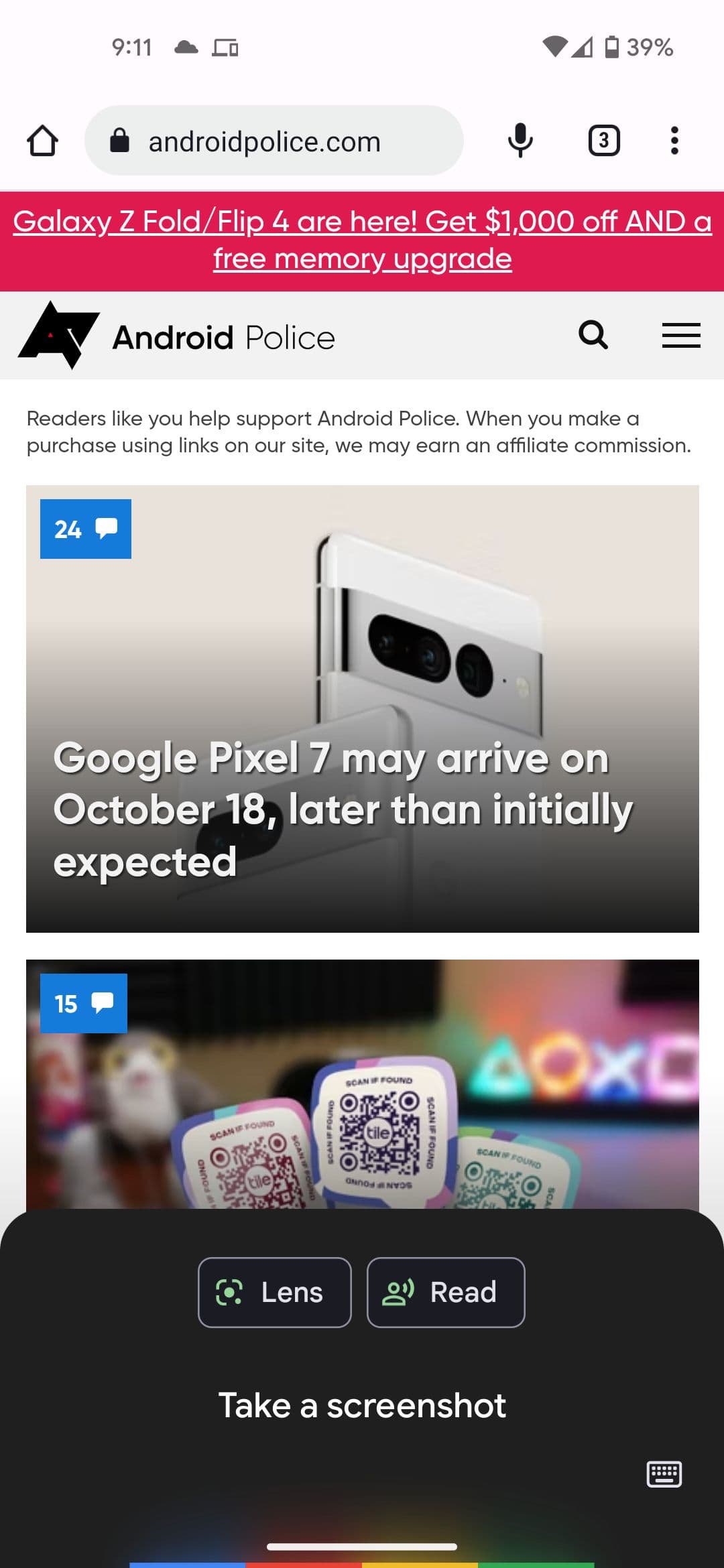The image size is (724, 1568).
Task: Tap Take a screenshot
Action: (361, 1405)
